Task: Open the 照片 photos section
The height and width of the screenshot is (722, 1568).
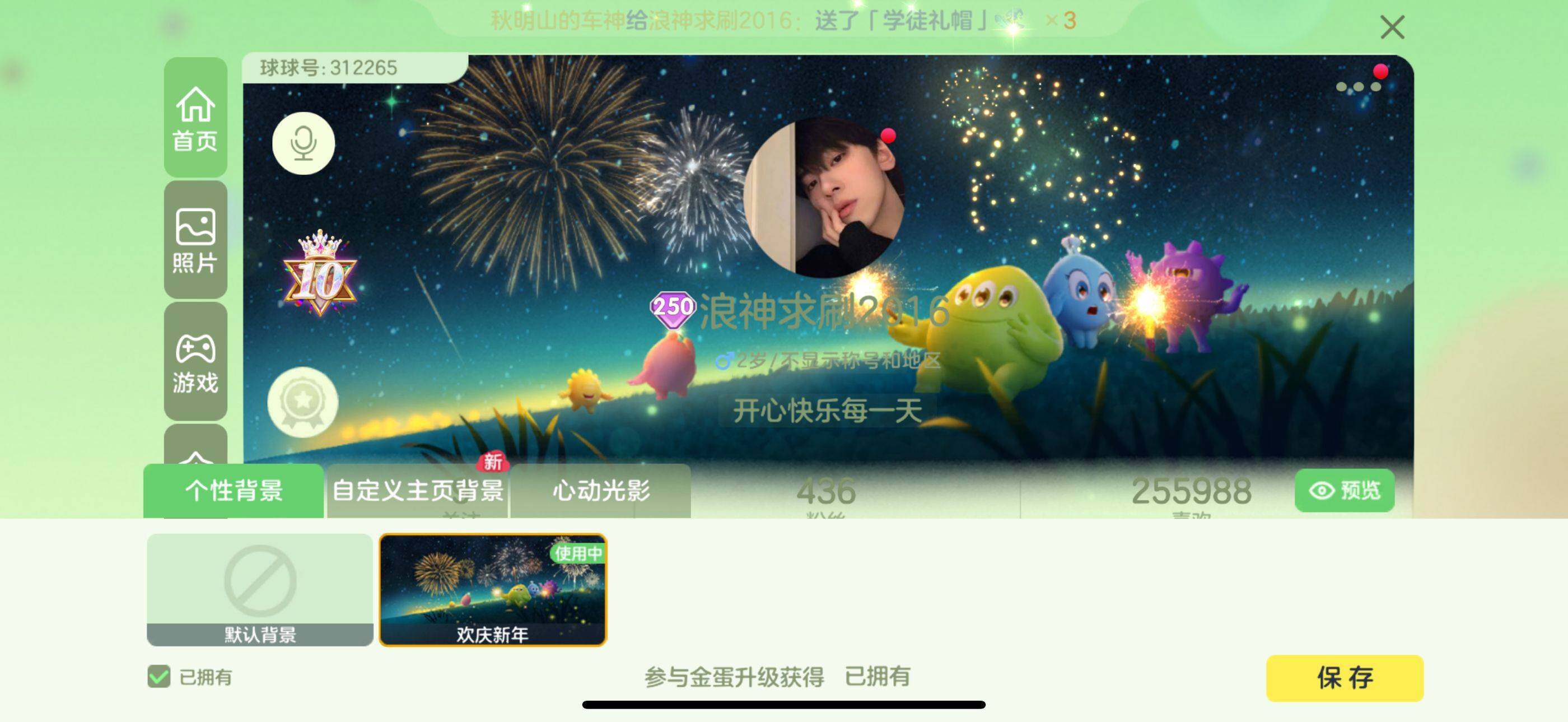Action: pyautogui.click(x=195, y=240)
